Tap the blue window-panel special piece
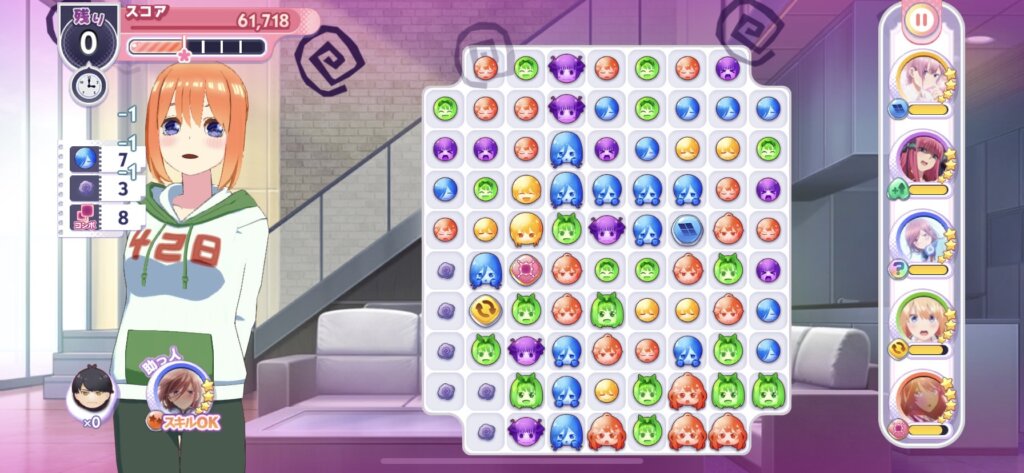 (x=688, y=229)
